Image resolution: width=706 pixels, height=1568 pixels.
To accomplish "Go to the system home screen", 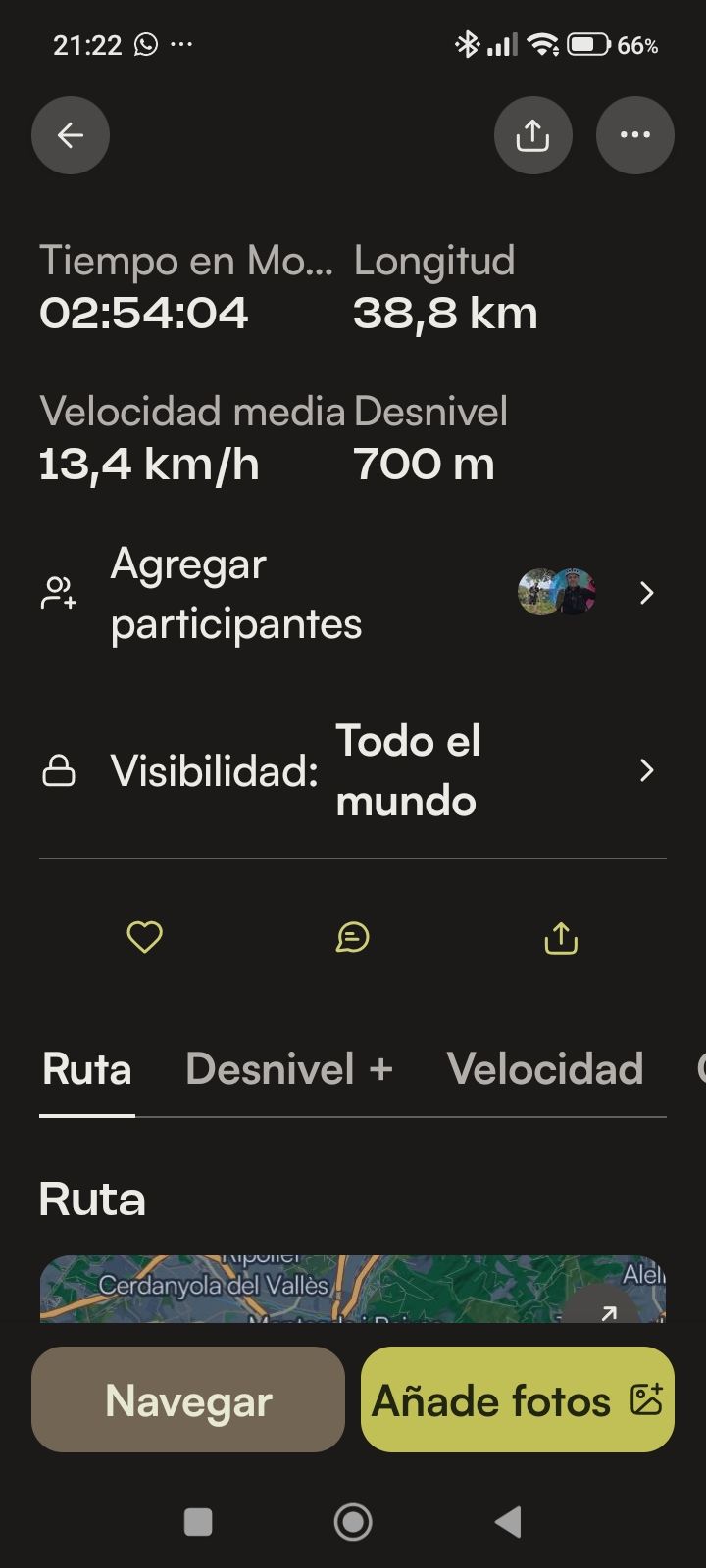I will 353,1522.
